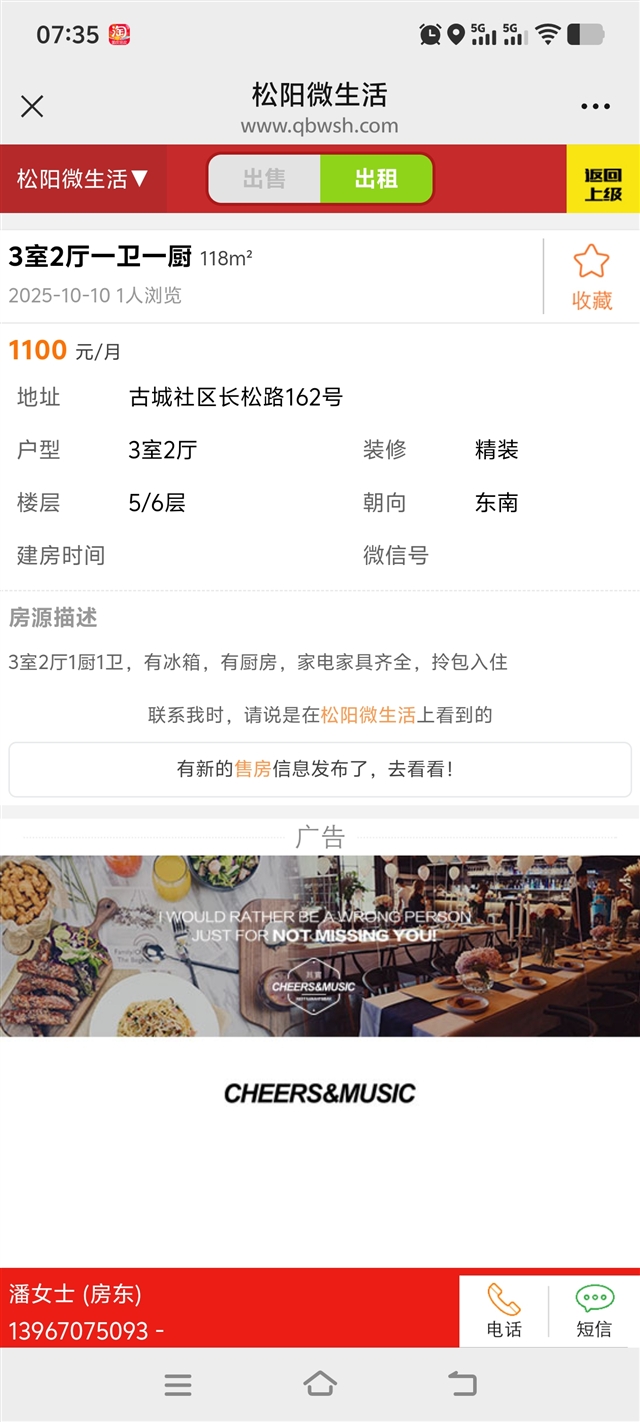This screenshot has height=1422, width=640.
Task: Open the CHEERS&MUSIC advertisement banner
Action: 320,945
